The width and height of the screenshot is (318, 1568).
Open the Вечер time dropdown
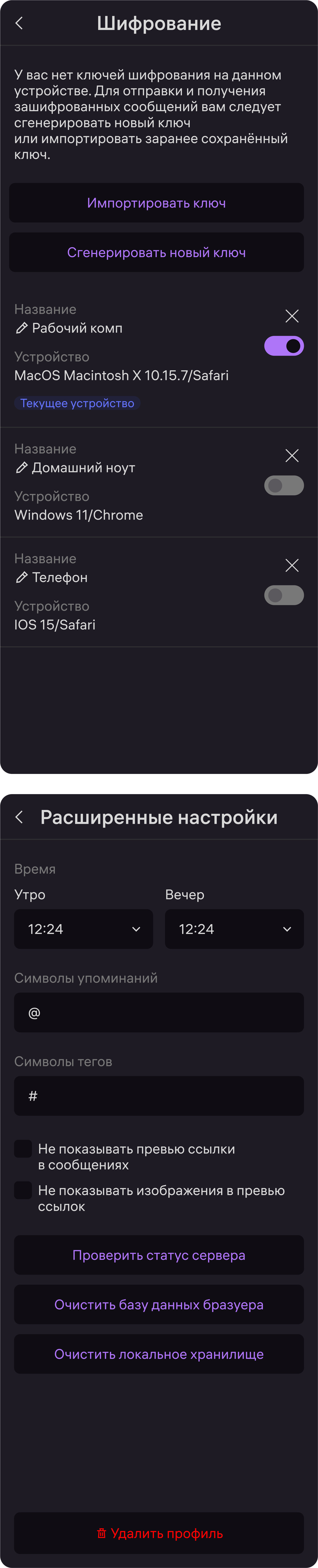[x=234, y=929]
